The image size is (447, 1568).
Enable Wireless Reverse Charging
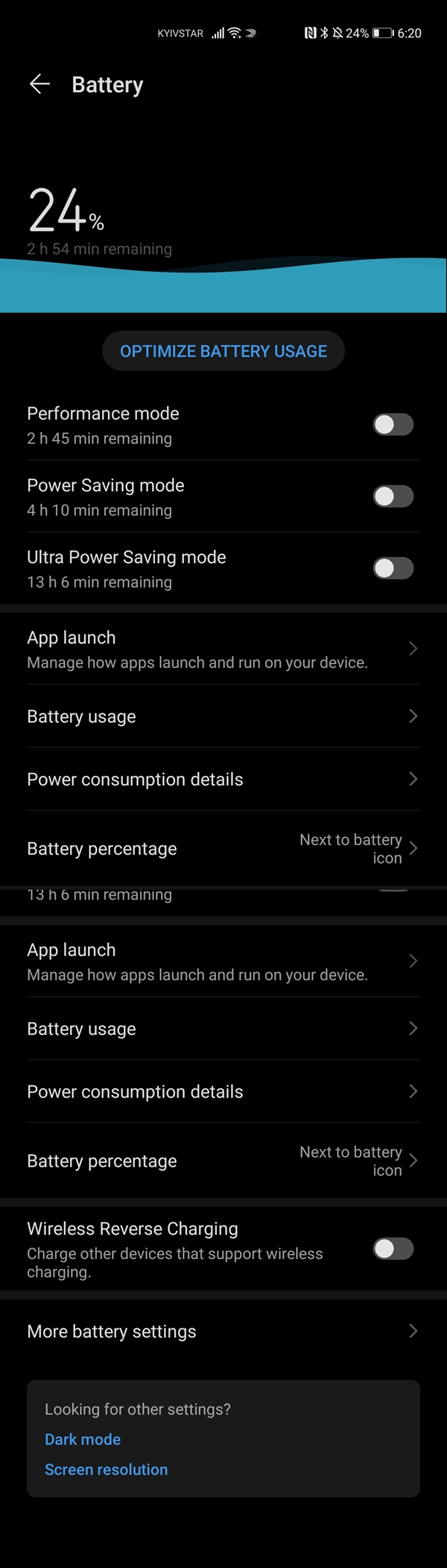click(x=393, y=1249)
